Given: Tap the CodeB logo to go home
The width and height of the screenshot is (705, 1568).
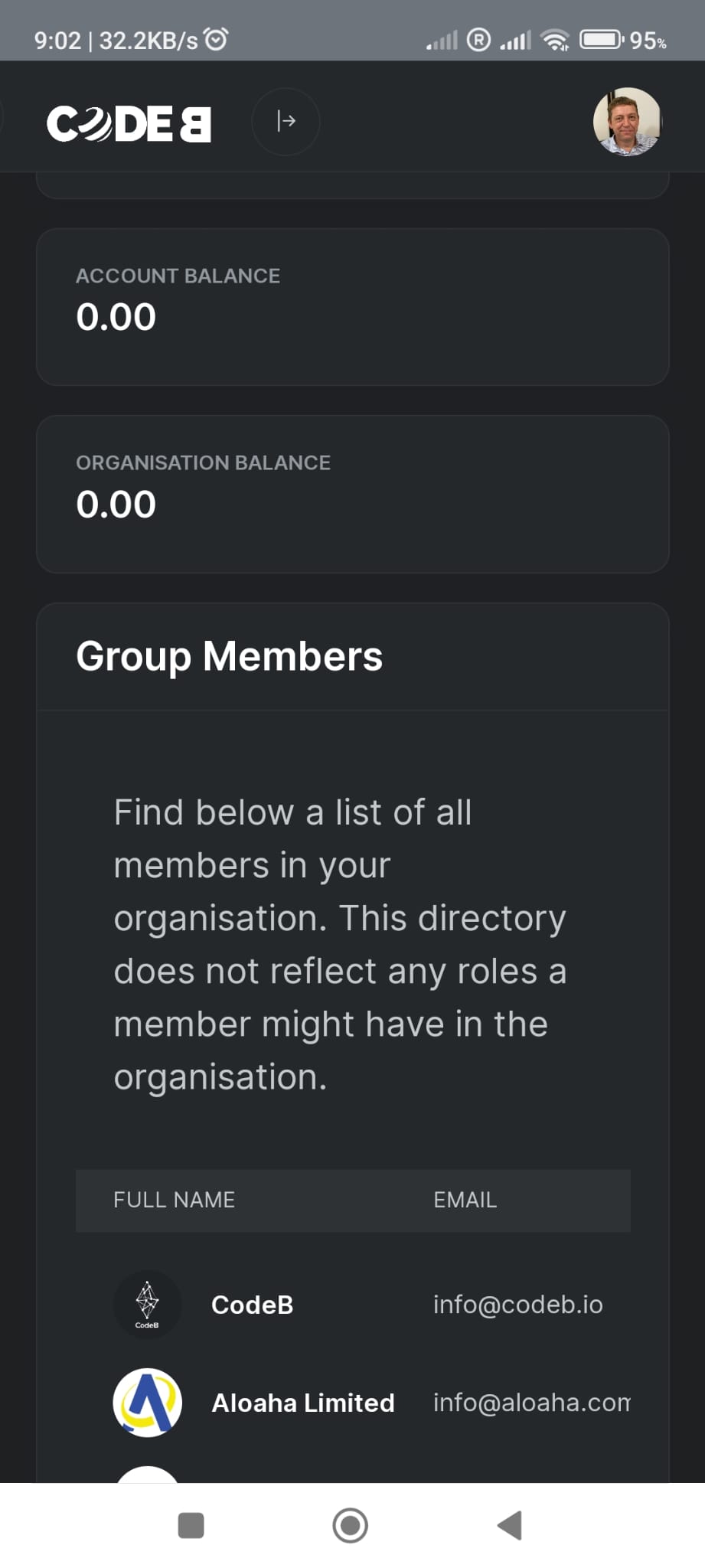Looking at the screenshot, I should pyautogui.click(x=129, y=123).
